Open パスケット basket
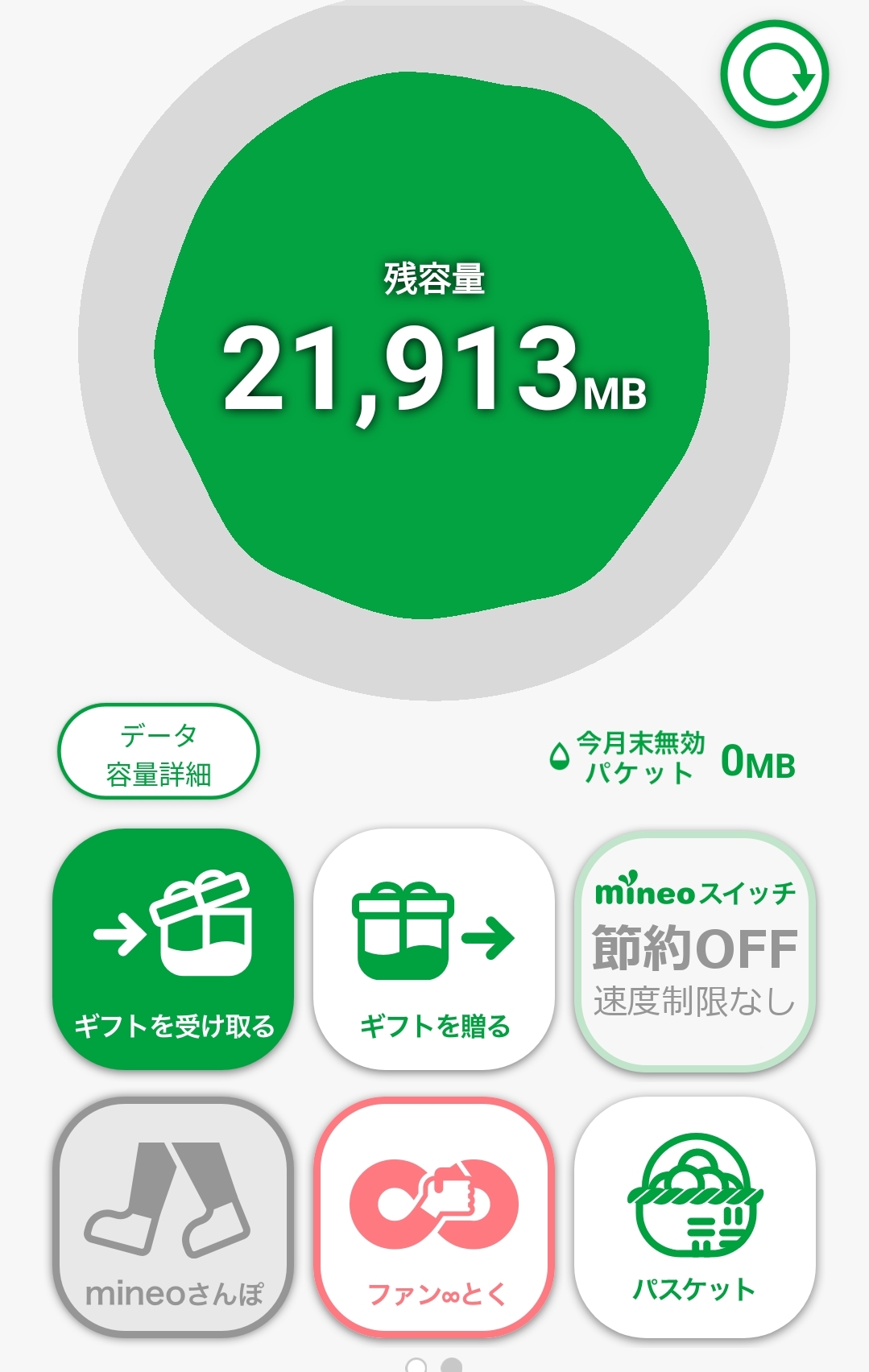This screenshot has height=1372, width=869. tap(694, 1217)
